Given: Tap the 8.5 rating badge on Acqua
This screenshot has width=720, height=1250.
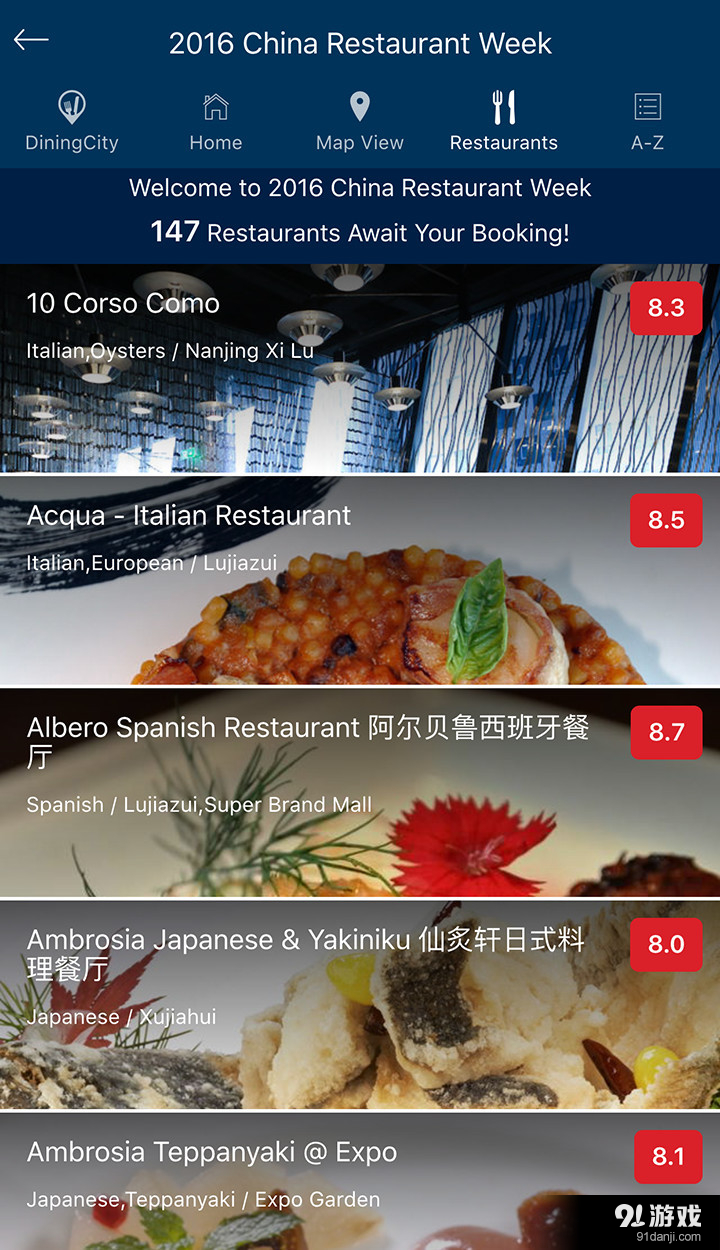Looking at the screenshot, I should click(x=666, y=520).
